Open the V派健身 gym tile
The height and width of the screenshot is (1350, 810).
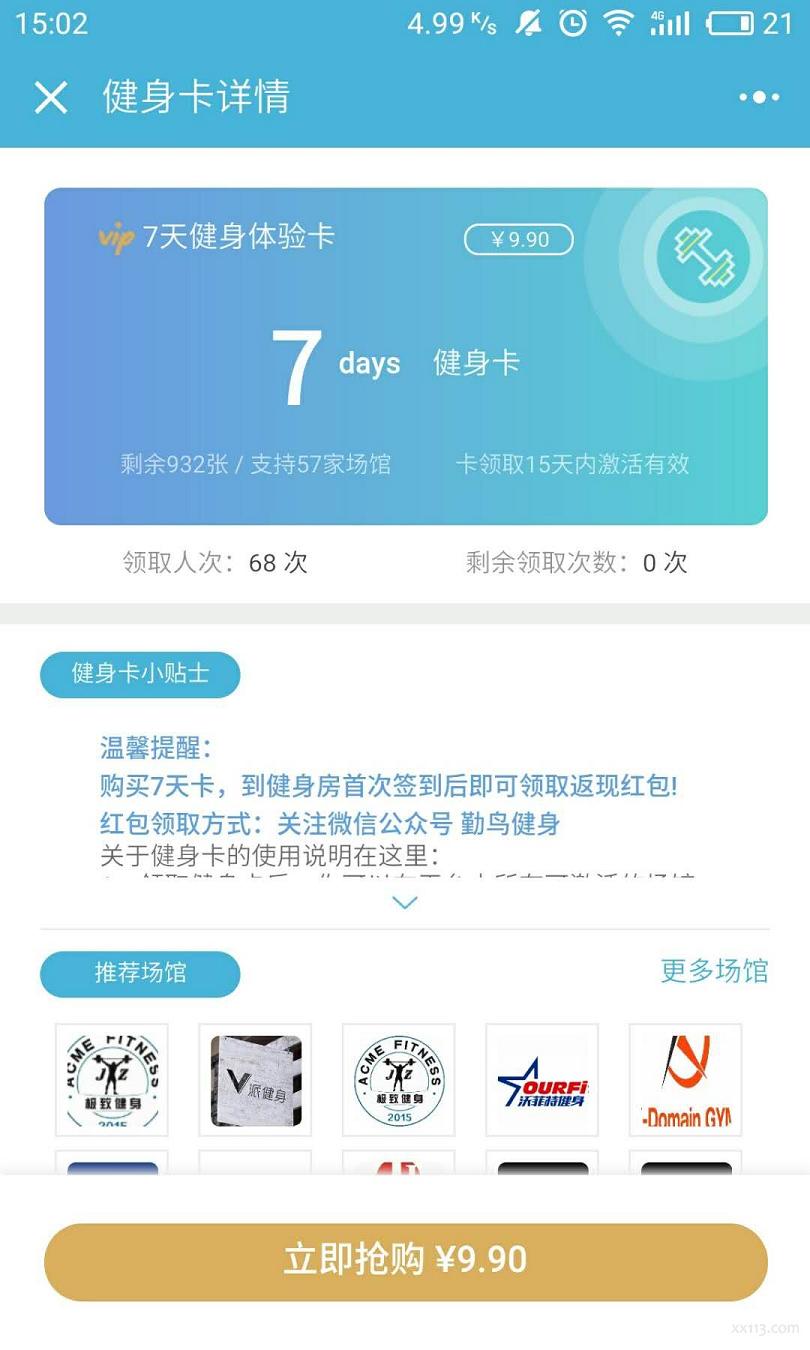[x=255, y=1080]
